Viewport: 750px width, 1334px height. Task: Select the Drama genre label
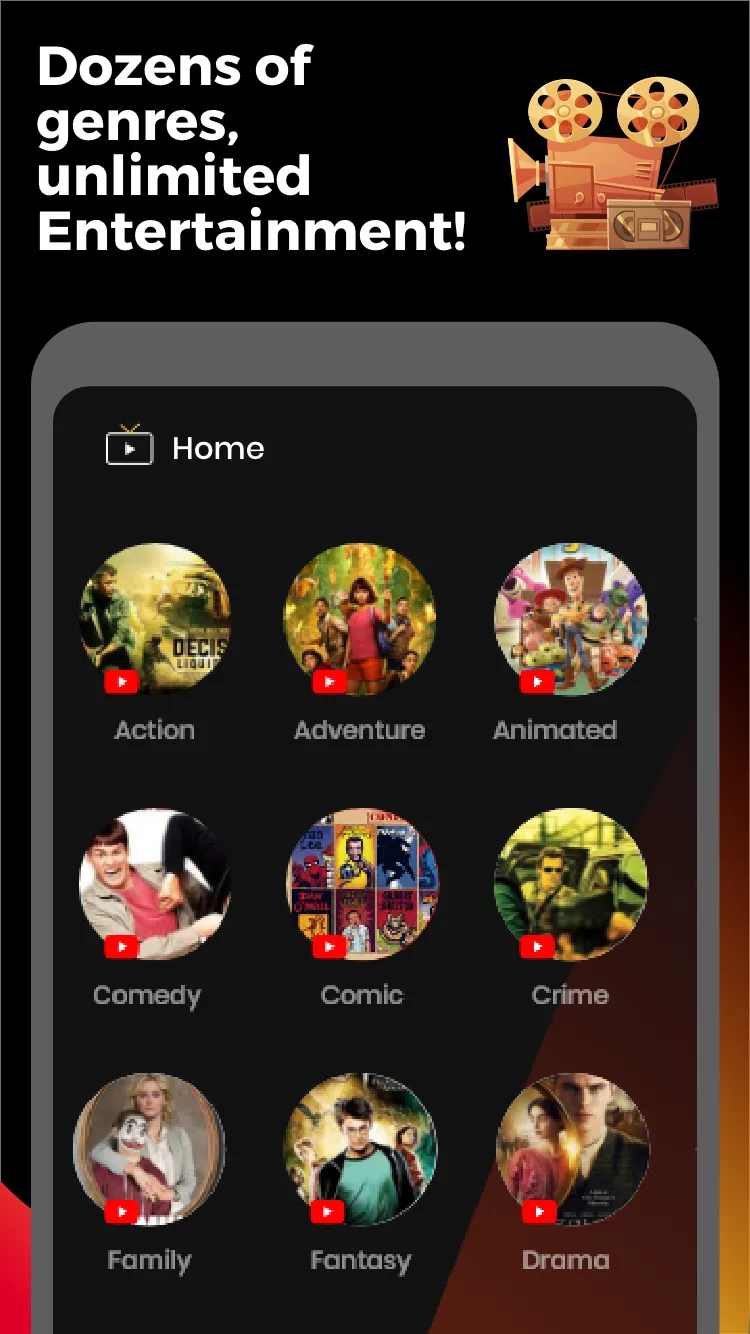[566, 1261]
